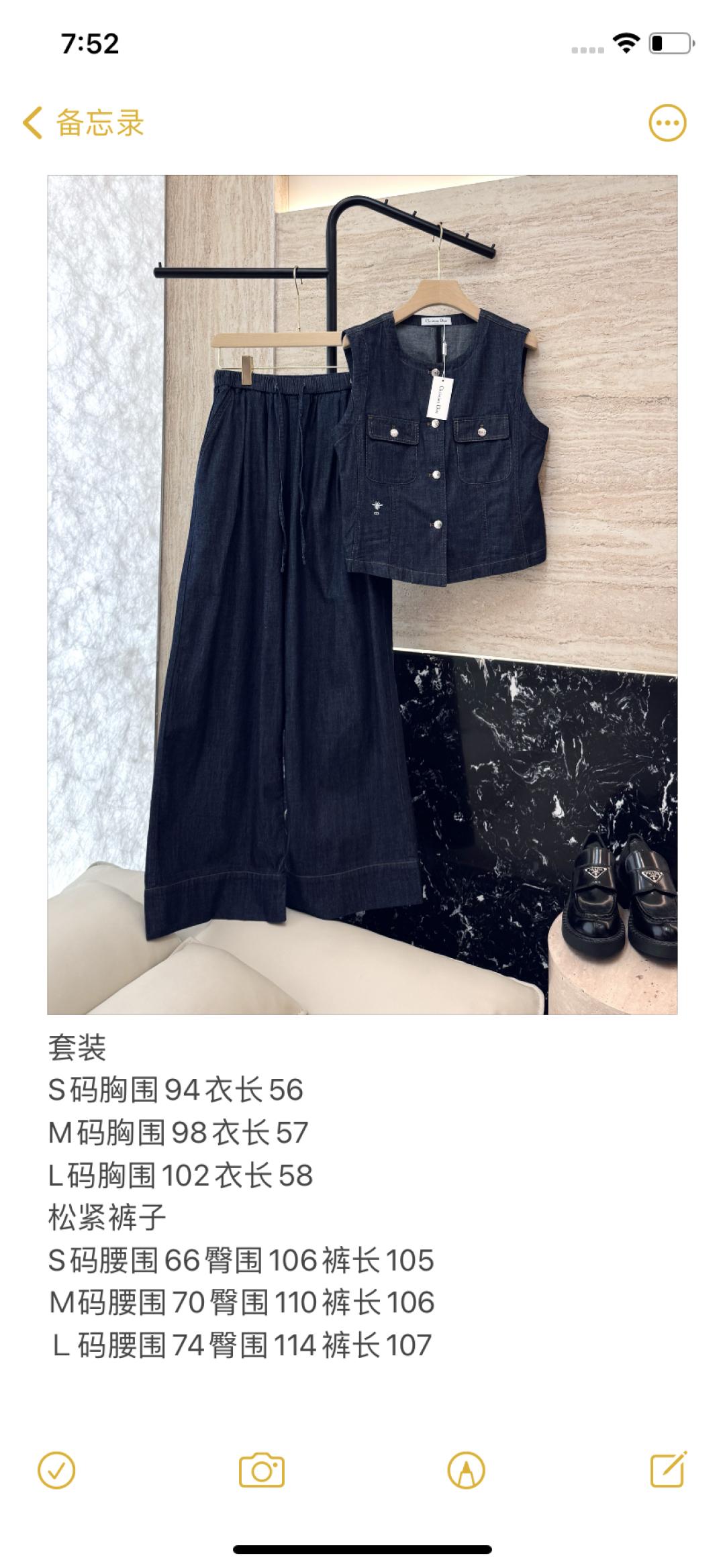Open the more options ellipsis menu
Viewport: 725px width, 1568px height.
tap(667, 123)
